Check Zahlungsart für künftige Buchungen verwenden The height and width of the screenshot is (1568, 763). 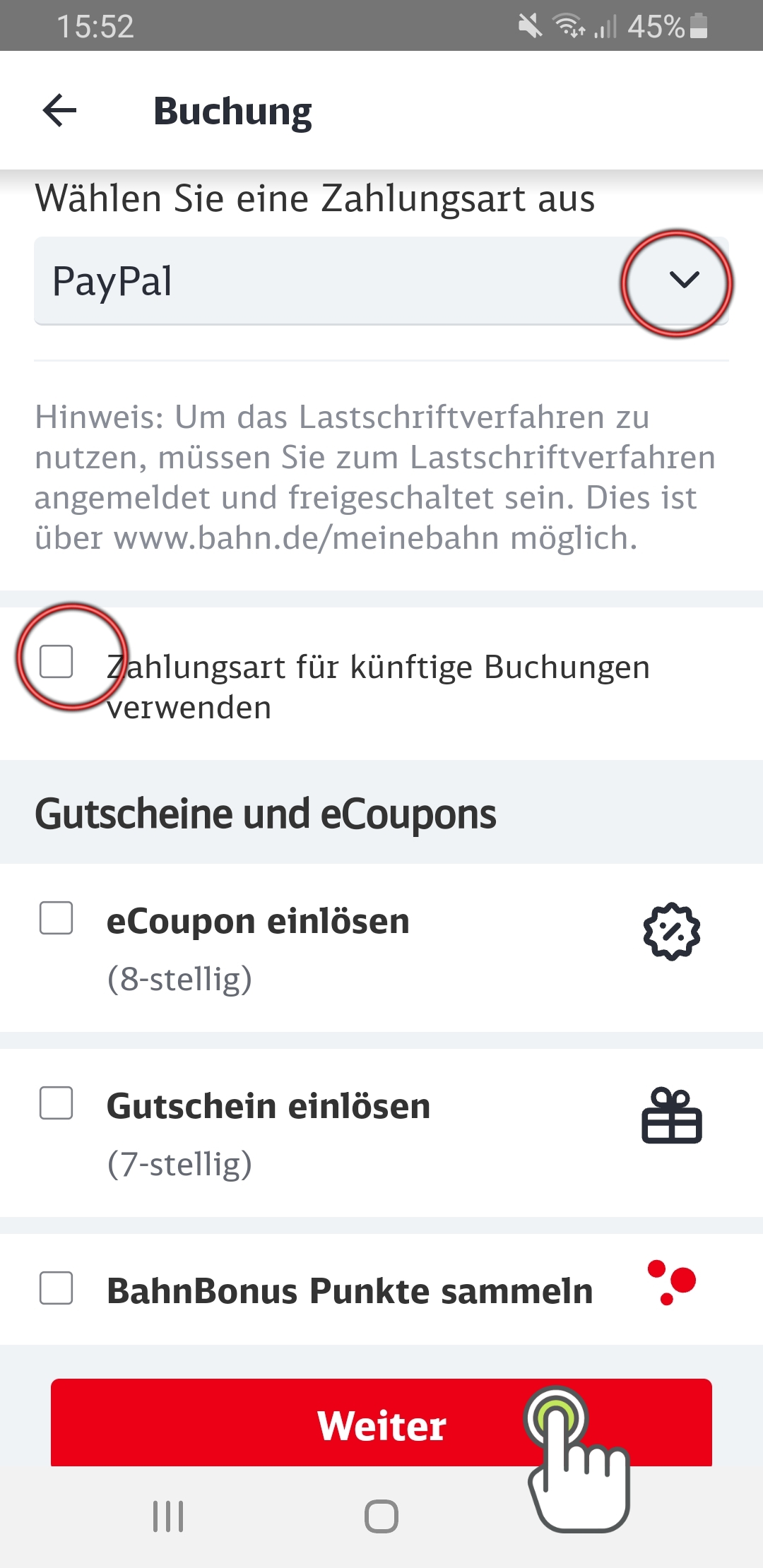click(x=57, y=661)
